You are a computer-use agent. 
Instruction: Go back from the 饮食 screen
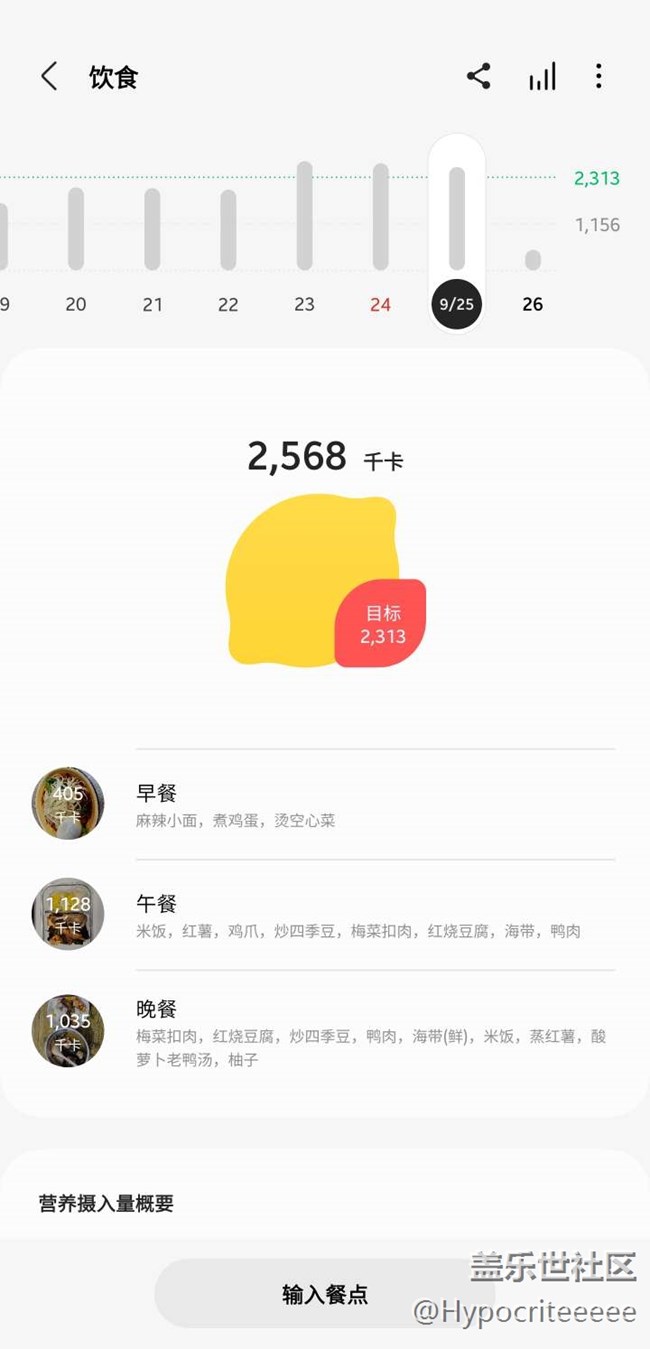pos(49,77)
